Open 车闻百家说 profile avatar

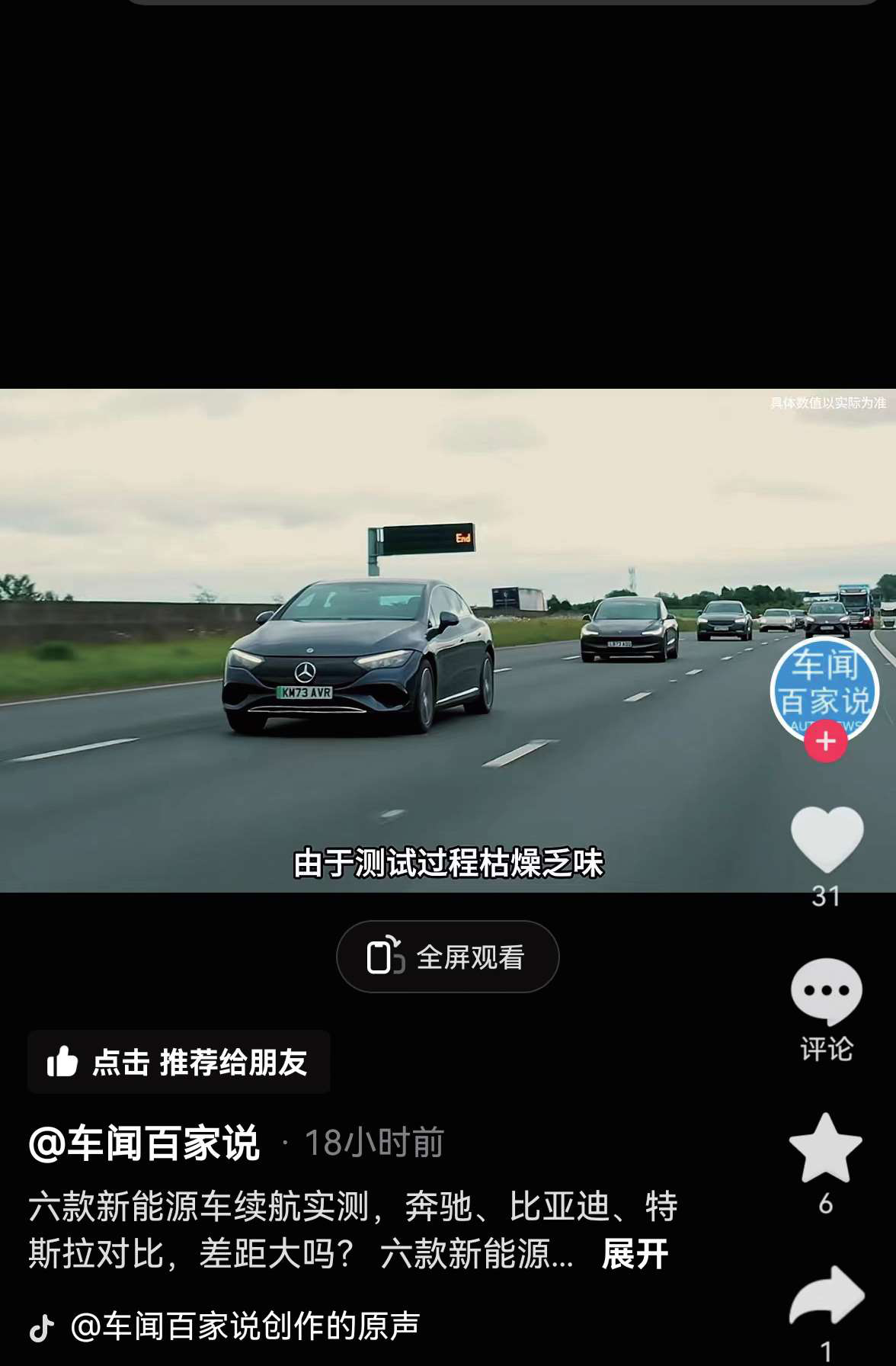pyautogui.click(x=824, y=686)
